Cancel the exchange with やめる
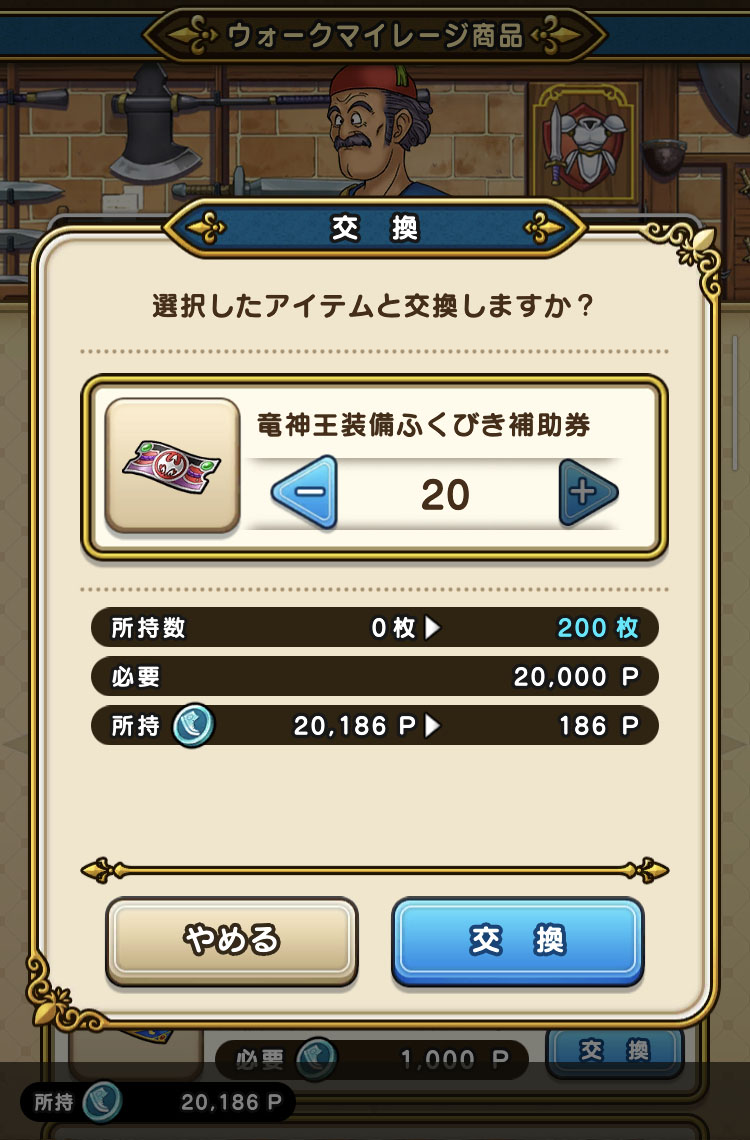Viewport: 750px width, 1140px height. 232,940
